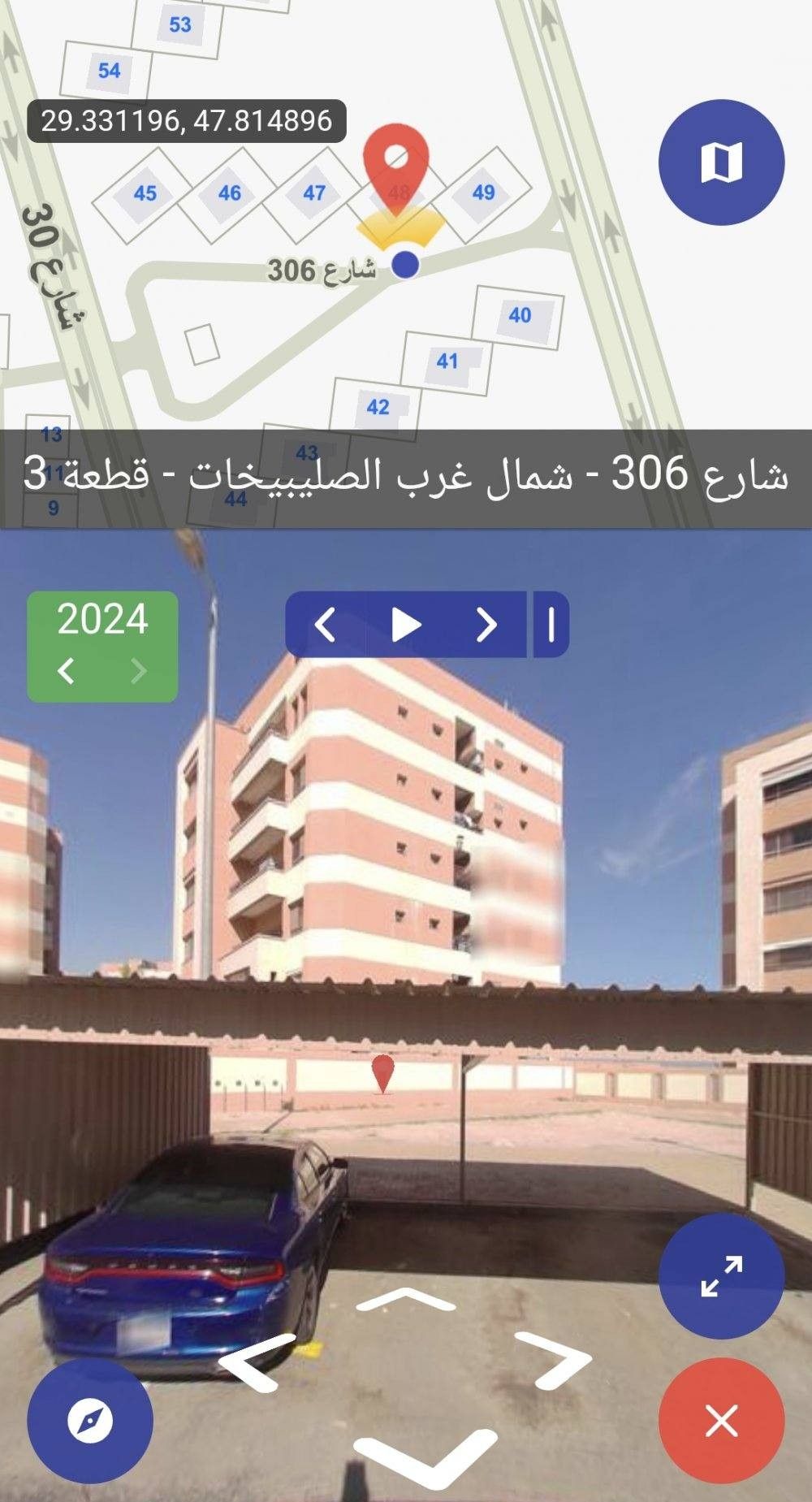
Task: Select parcel number 47 on the map
Action: (x=314, y=193)
